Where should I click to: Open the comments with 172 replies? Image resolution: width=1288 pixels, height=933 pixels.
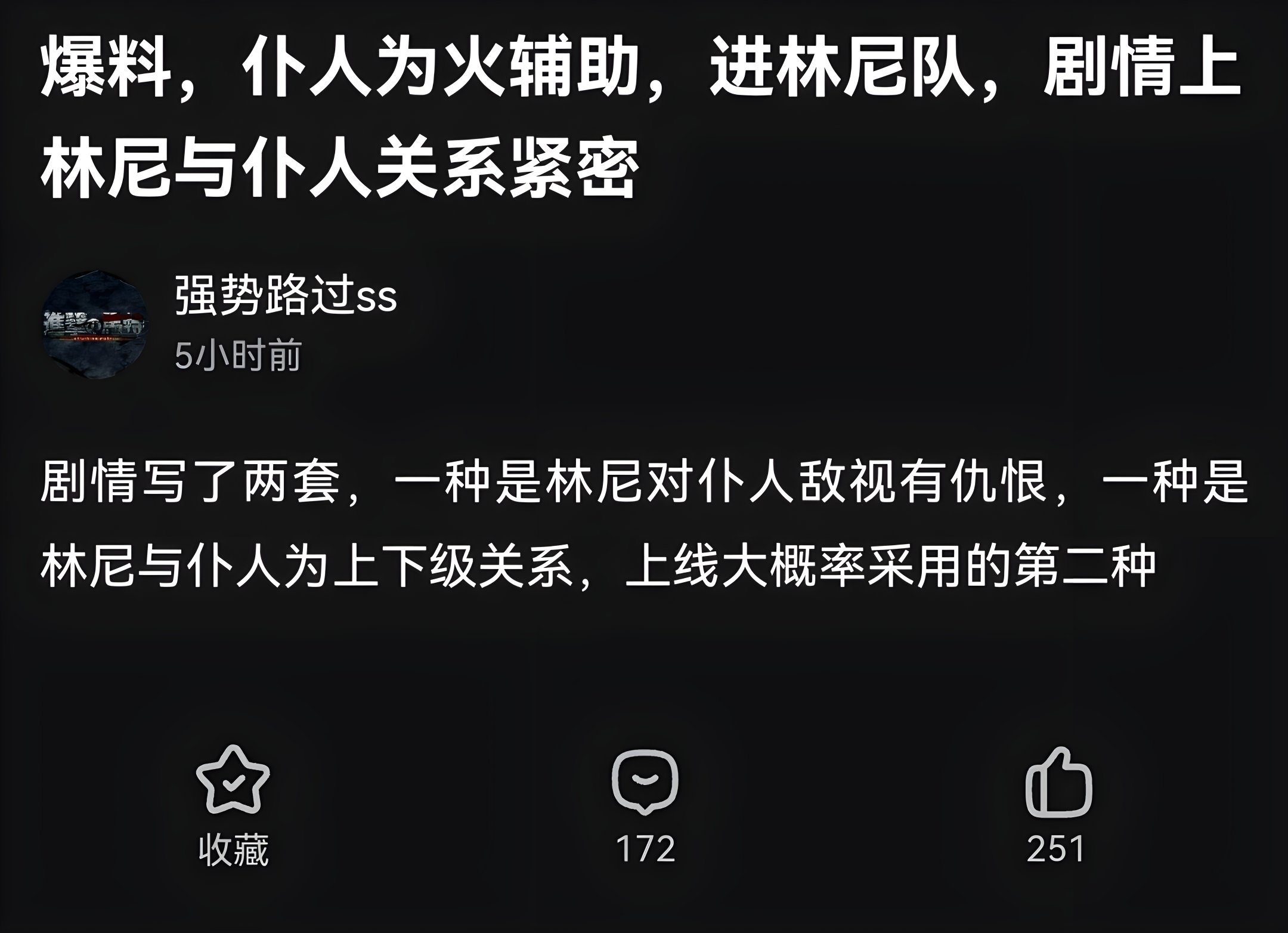[x=645, y=782]
